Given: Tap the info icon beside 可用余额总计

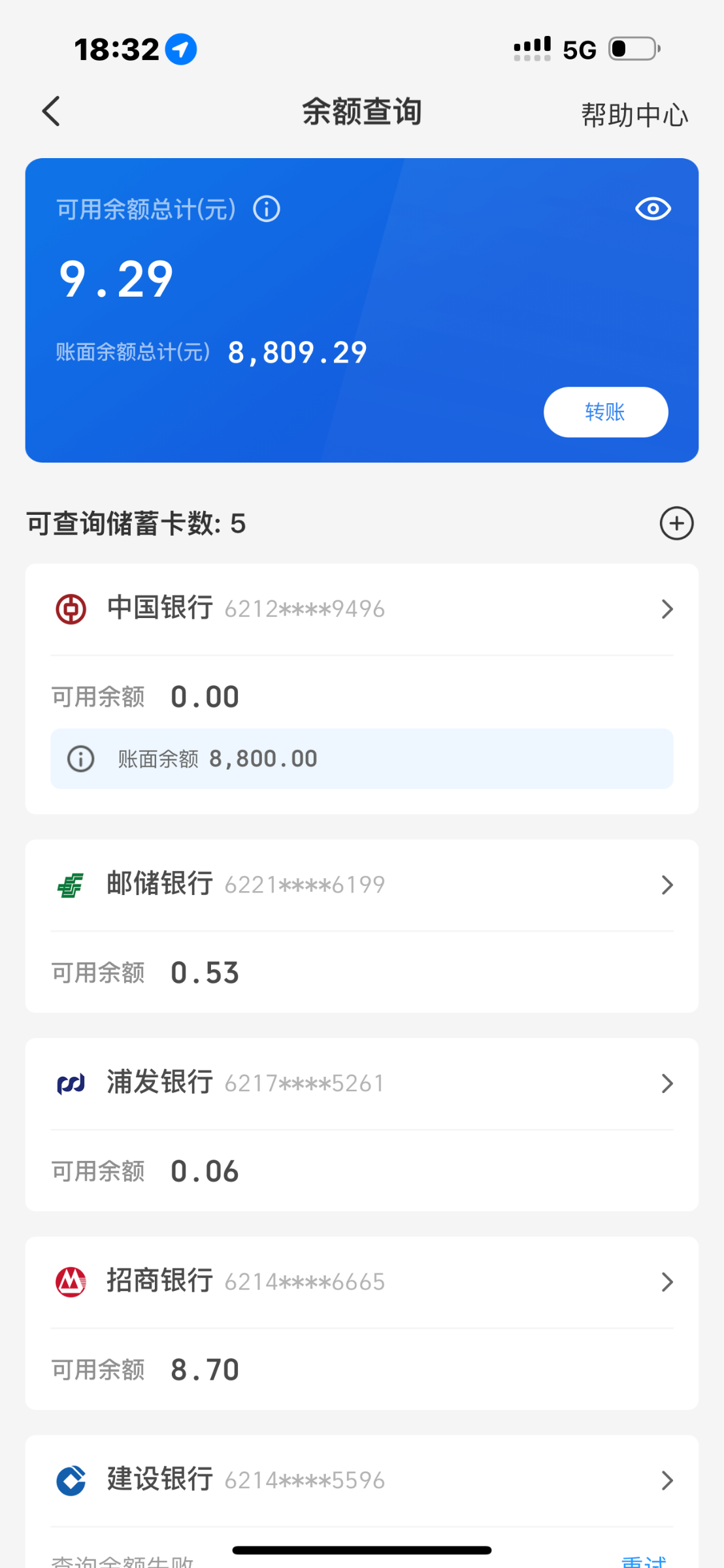Looking at the screenshot, I should tap(267, 209).
